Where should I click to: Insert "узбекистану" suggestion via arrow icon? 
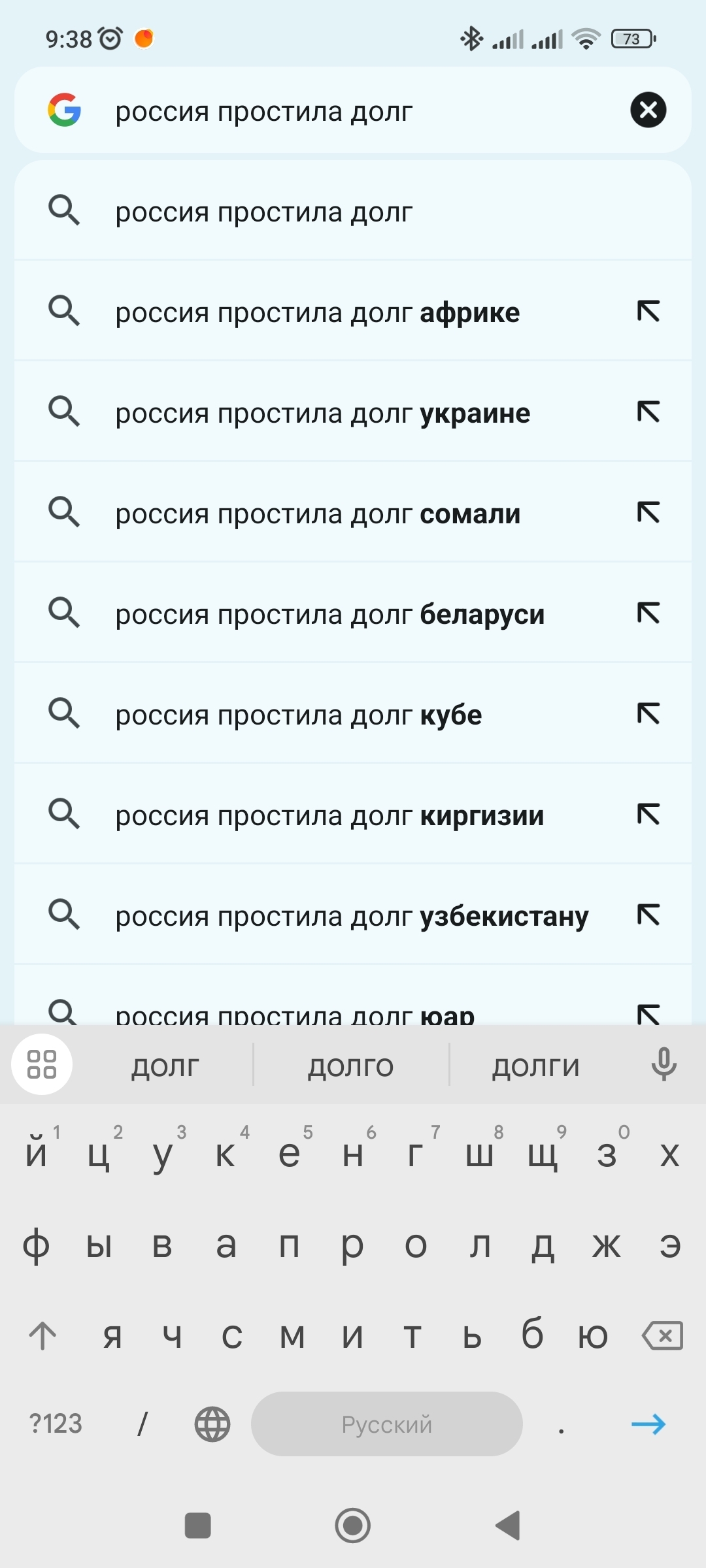648,915
